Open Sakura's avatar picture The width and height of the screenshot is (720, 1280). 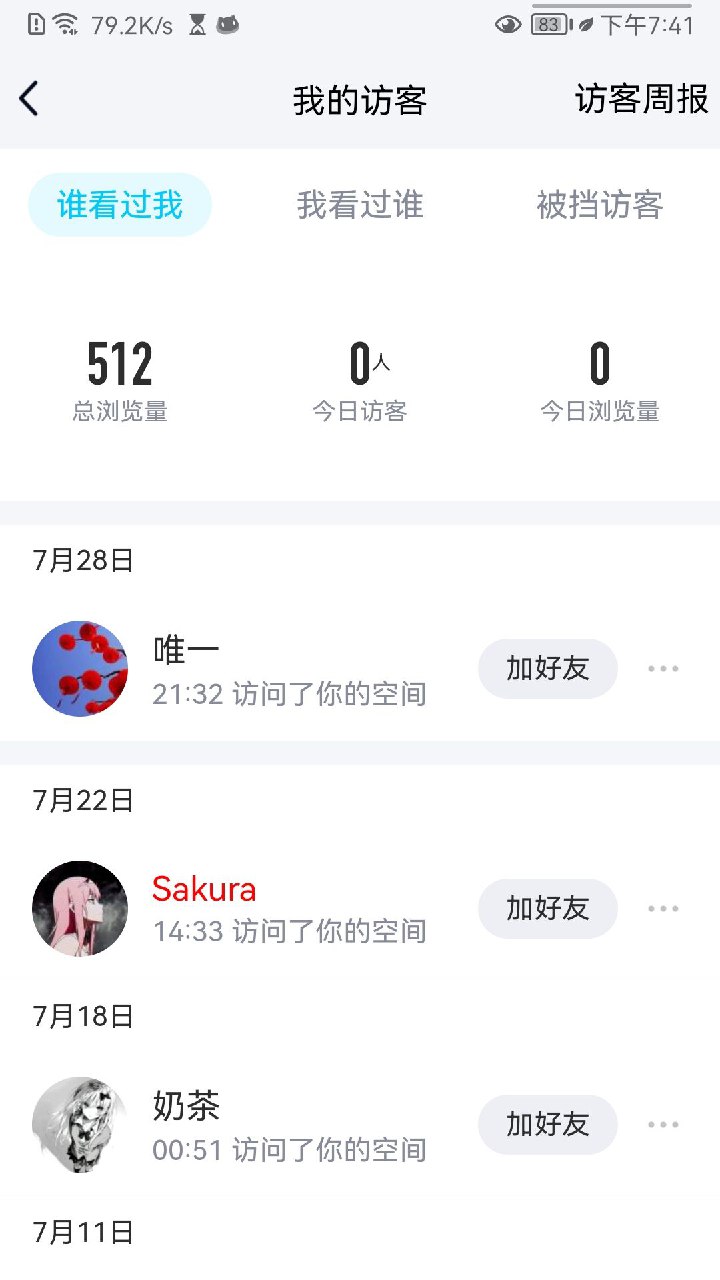point(80,908)
